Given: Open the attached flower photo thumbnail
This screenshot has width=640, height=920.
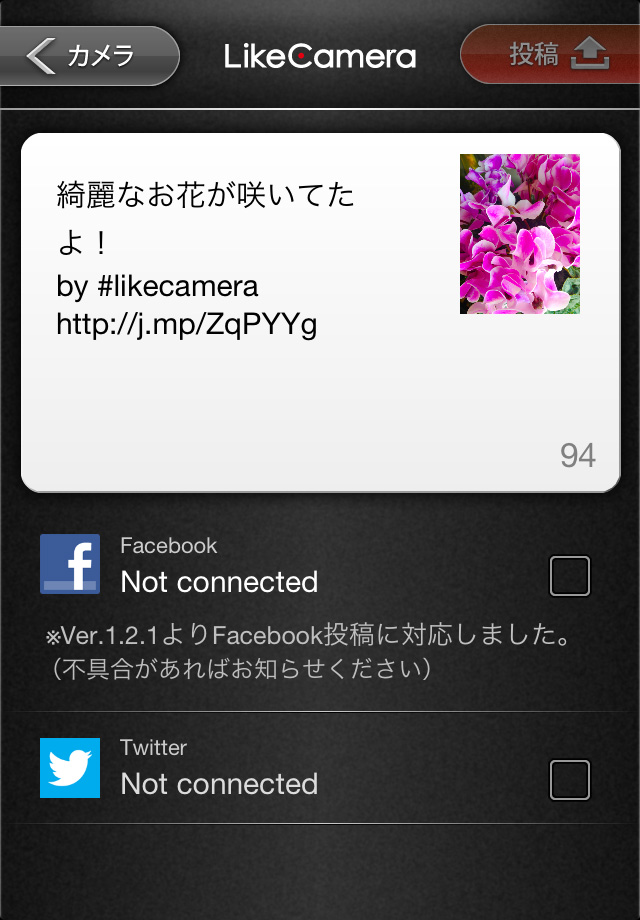Looking at the screenshot, I should click(519, 234).
